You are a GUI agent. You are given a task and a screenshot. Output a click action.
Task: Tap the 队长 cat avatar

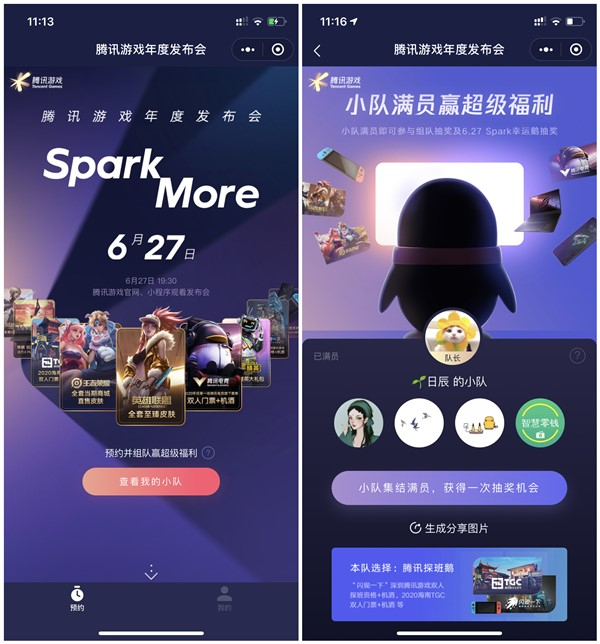(x=452, y=338)
